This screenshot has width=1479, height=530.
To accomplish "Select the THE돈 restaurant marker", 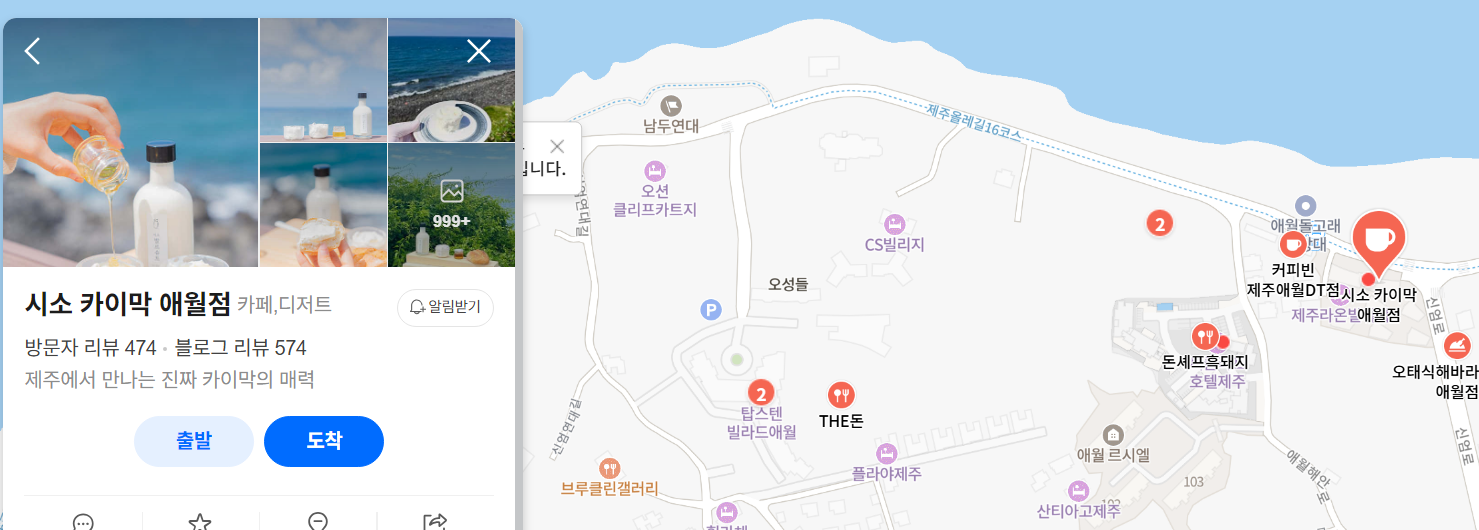I will 841,395.
